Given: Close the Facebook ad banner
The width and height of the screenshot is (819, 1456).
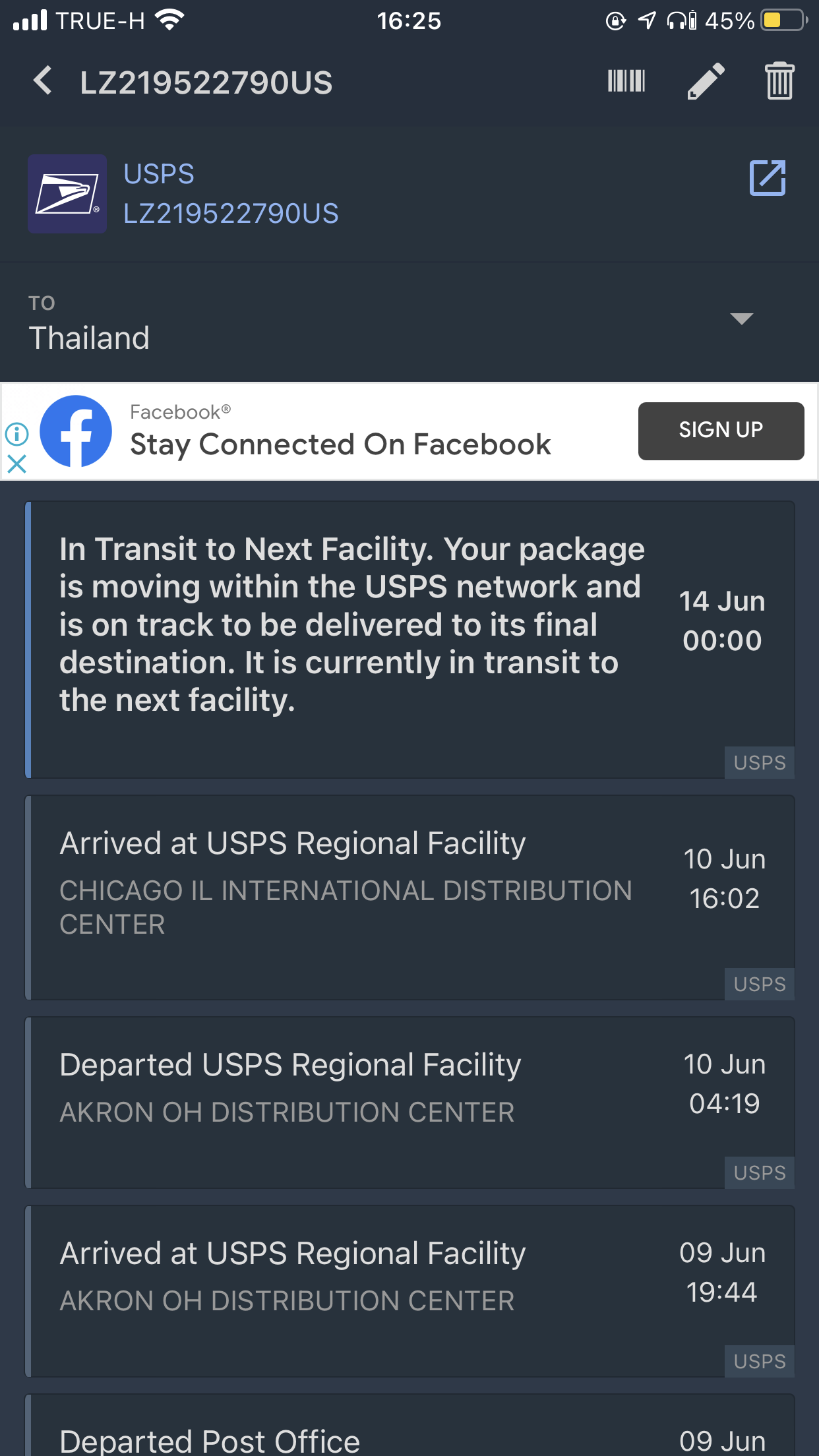Looking at the screenshot, I should point(16,464).
